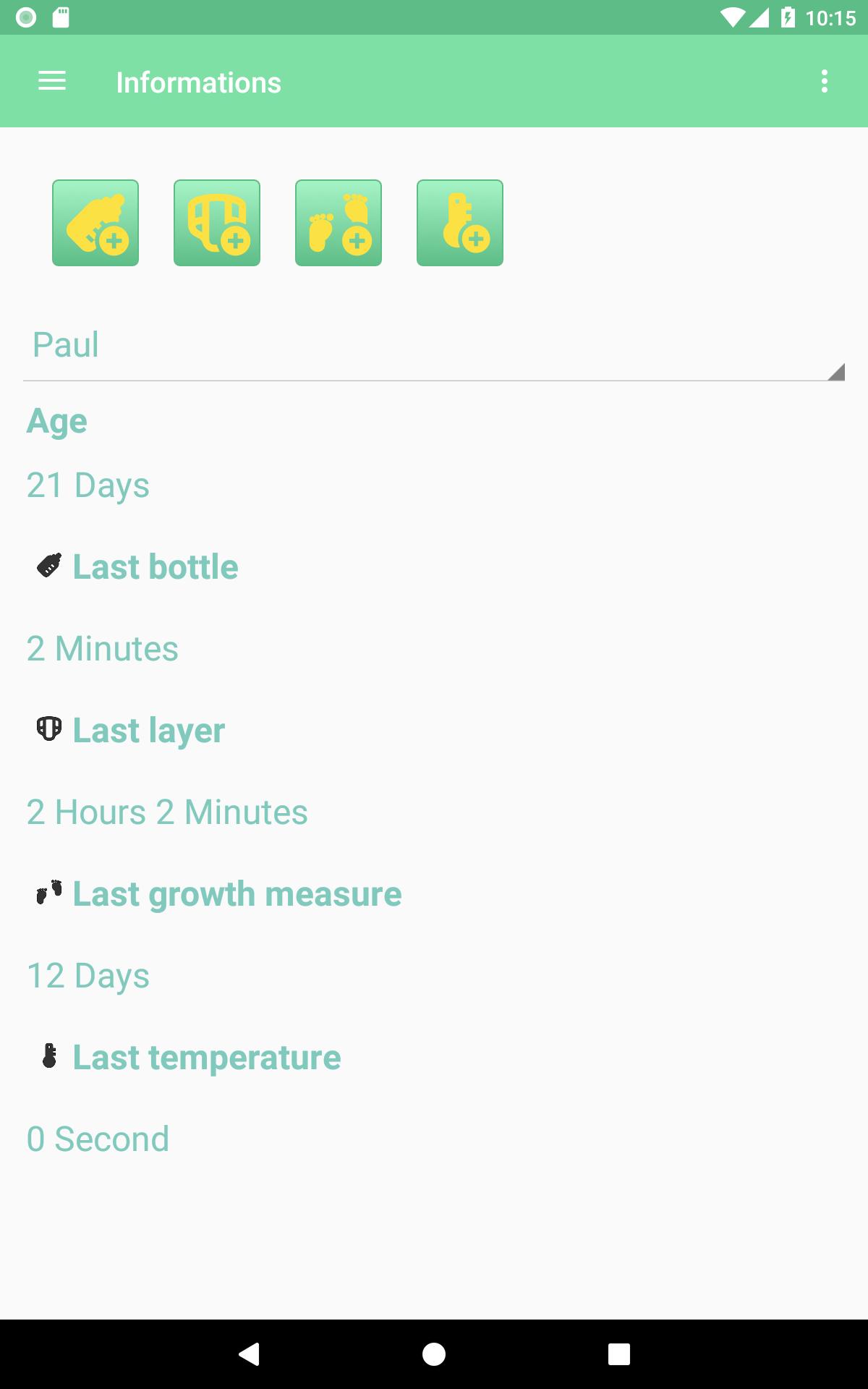Add a new temperature reading

[x=460, y=223]
